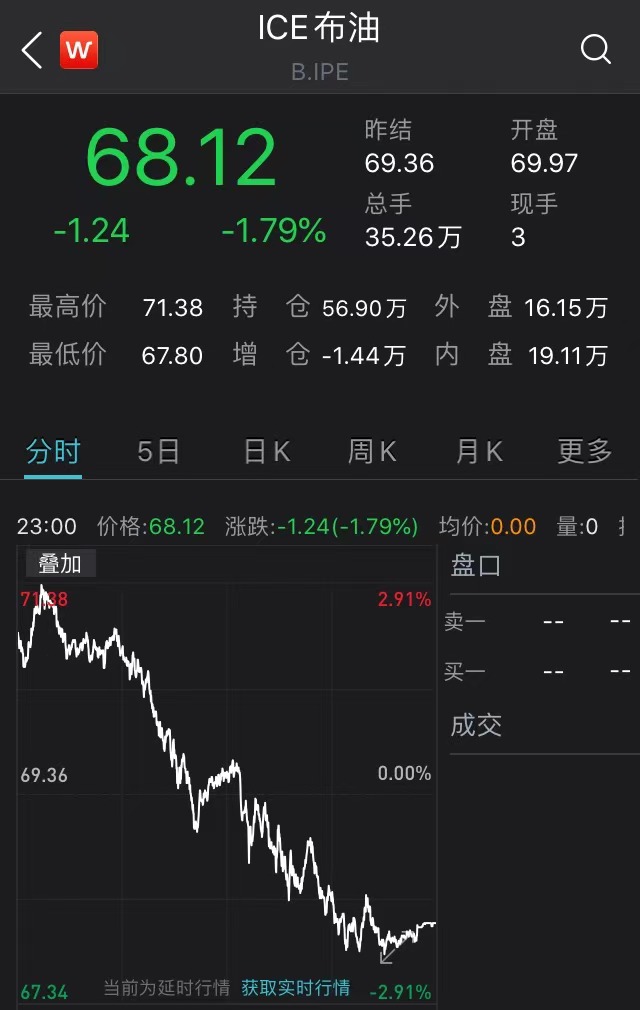640x1010 pixels.
Task: Switch to the 日K chart tab
Action: click(266, 452)
